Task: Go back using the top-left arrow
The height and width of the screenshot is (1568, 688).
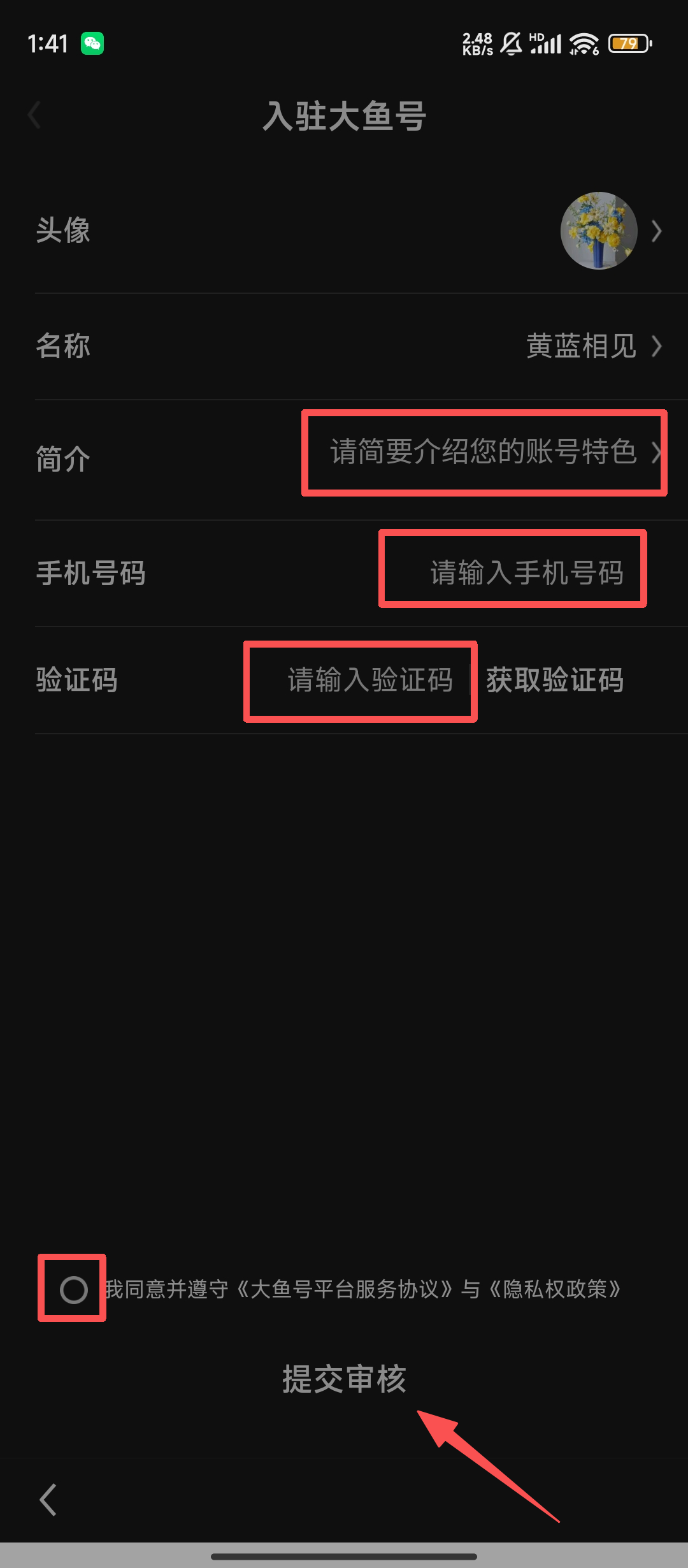Action: [35, 115]
